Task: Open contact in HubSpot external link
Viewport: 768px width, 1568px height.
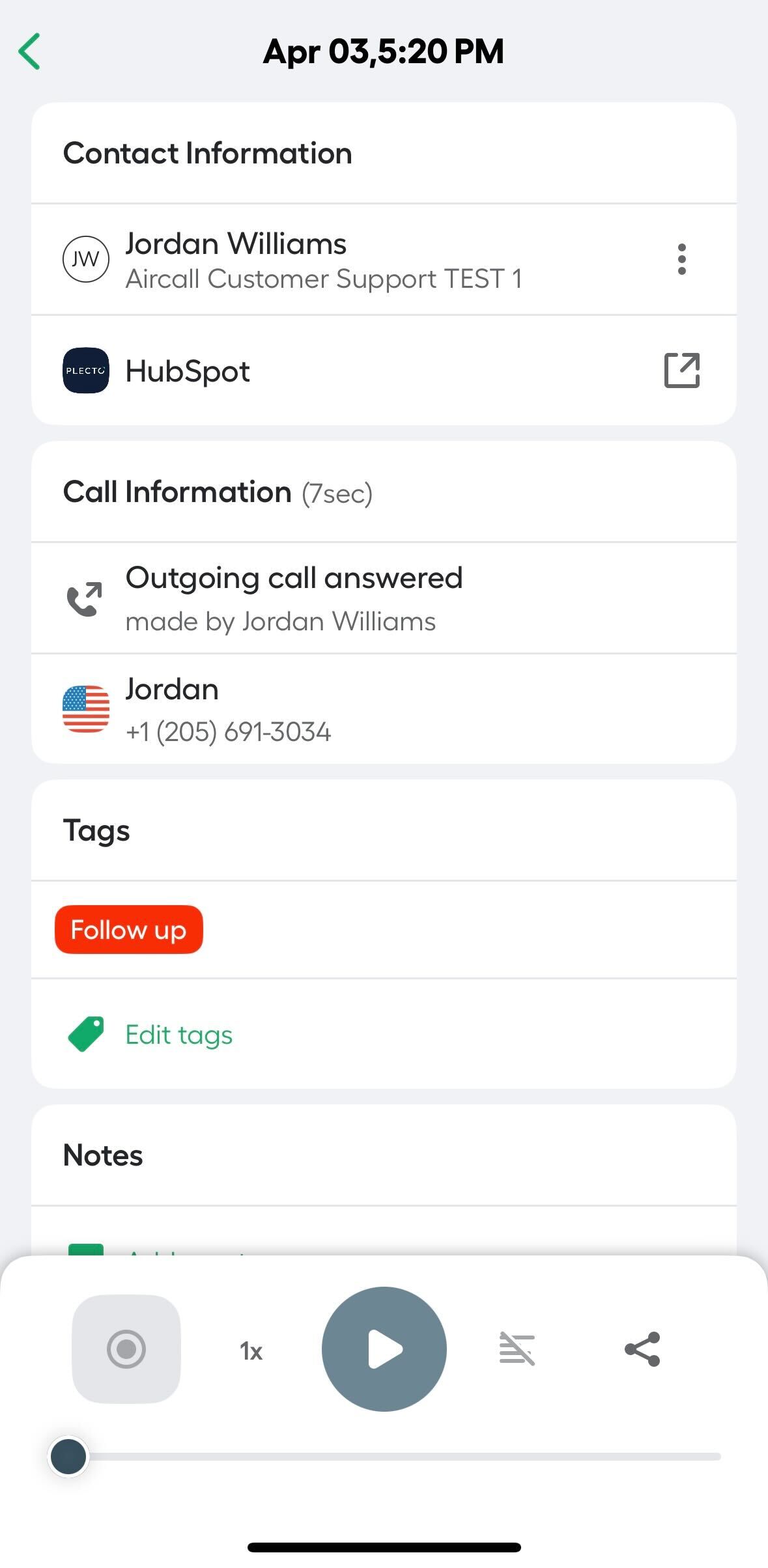Action: [681, 371]
